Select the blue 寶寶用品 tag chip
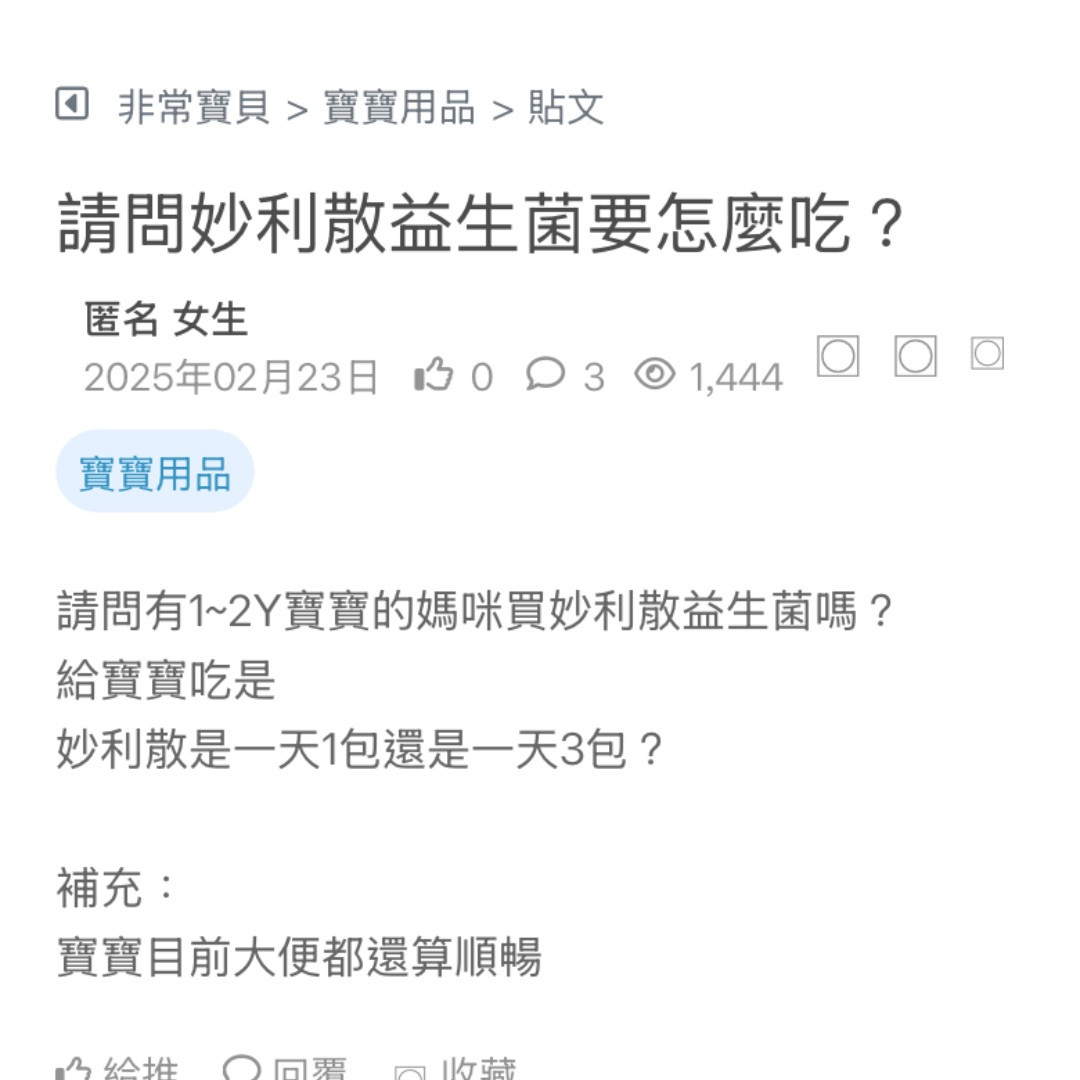This screenshot has height=1080, width=1080. [155, 472]
